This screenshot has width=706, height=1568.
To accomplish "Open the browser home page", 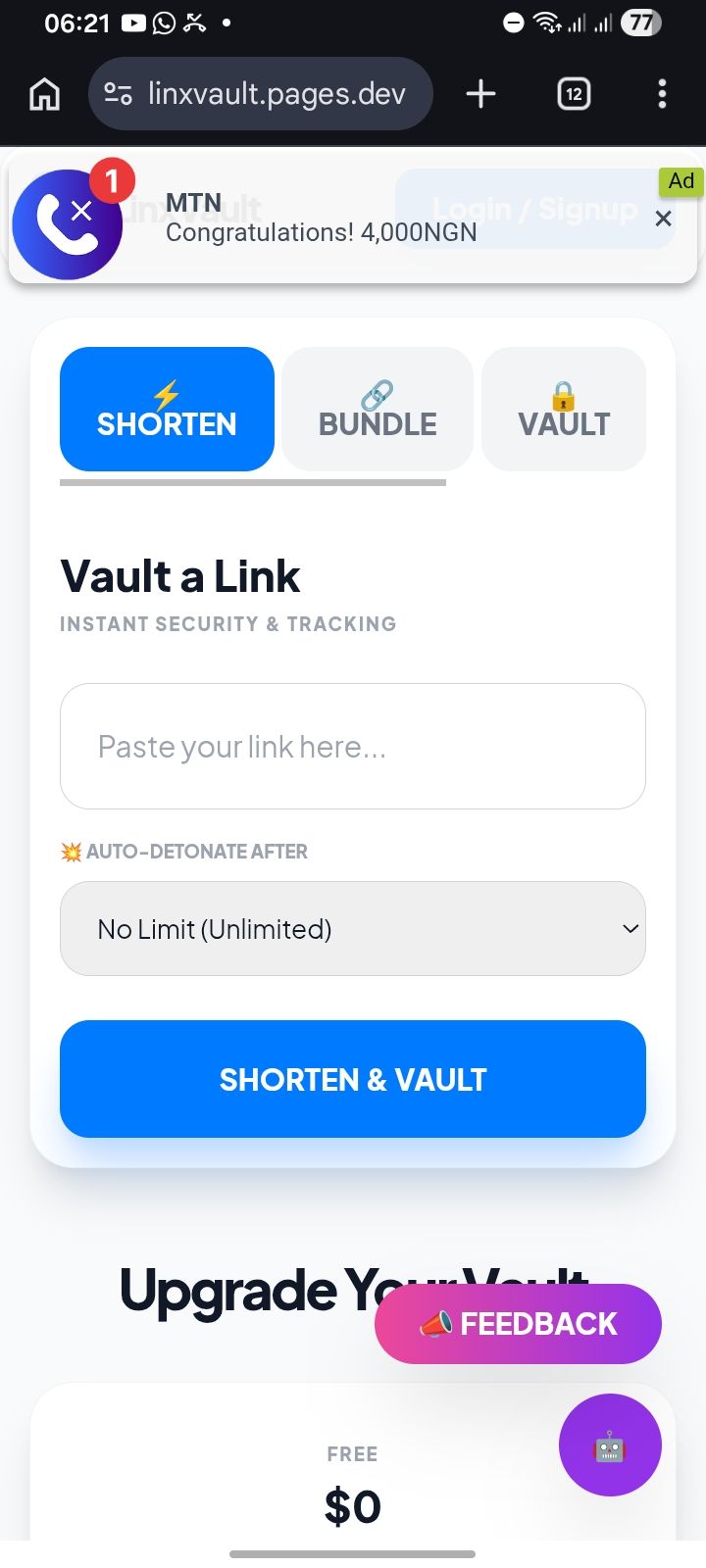I will (45, 94).
